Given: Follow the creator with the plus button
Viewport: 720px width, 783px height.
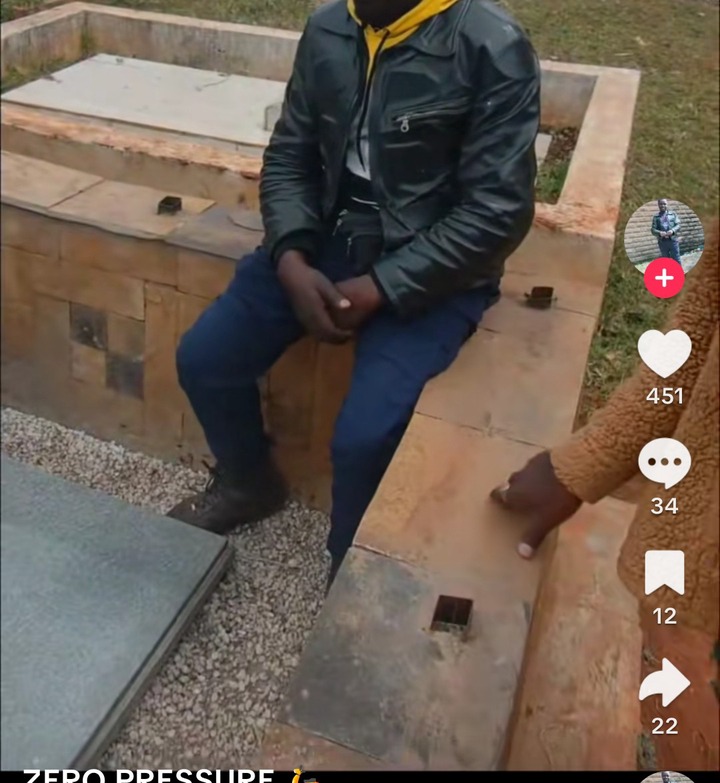Looking at the screenshot, I should point(664,278).
